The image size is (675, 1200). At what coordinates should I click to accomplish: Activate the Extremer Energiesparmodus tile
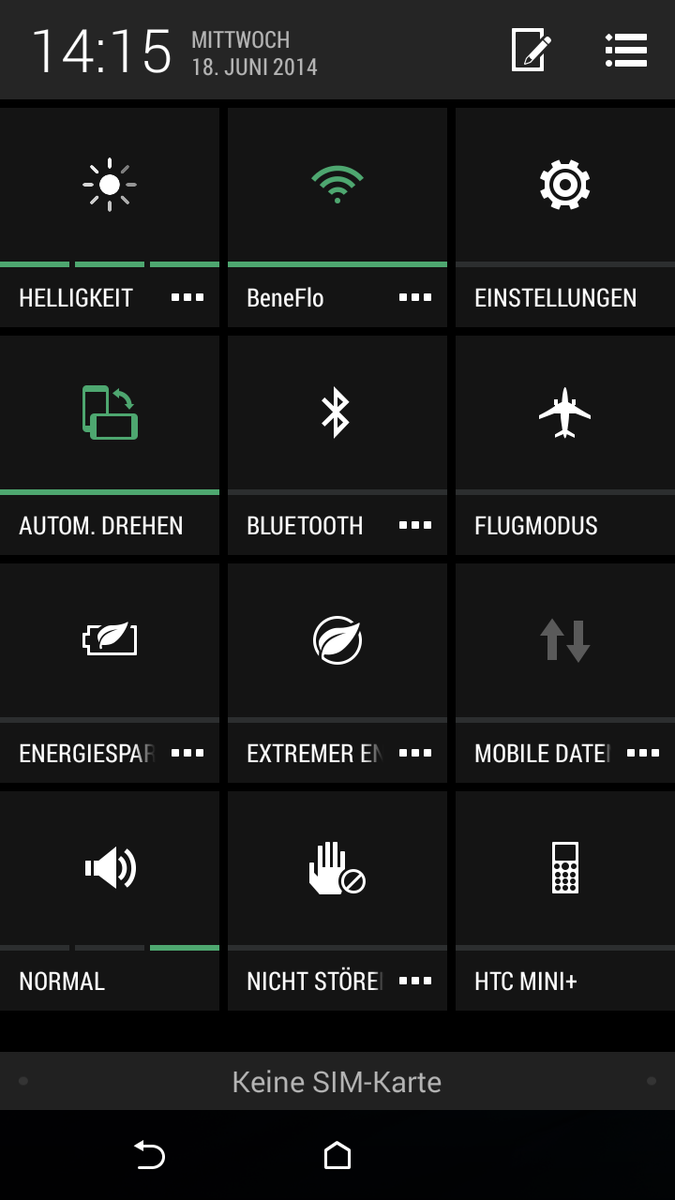(337, 673)
